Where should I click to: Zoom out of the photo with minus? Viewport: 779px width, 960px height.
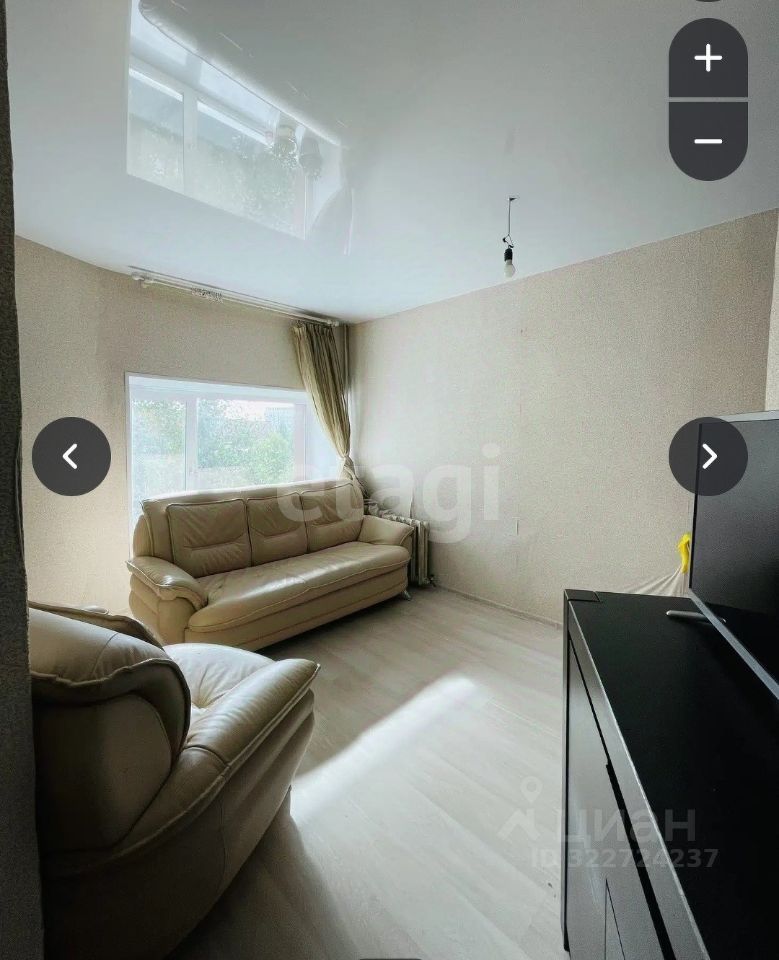tap(708, 141)
